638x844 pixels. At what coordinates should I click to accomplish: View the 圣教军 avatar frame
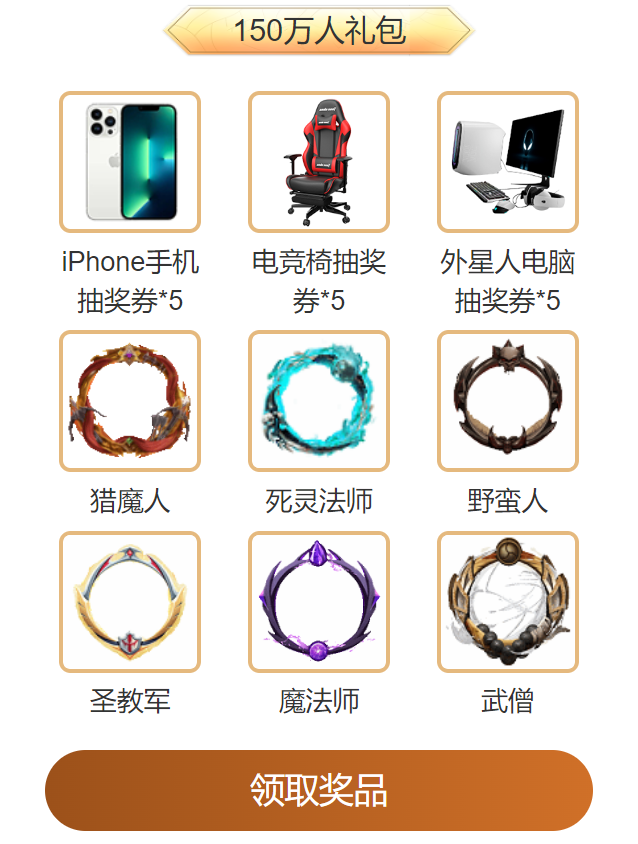[130, 602]
